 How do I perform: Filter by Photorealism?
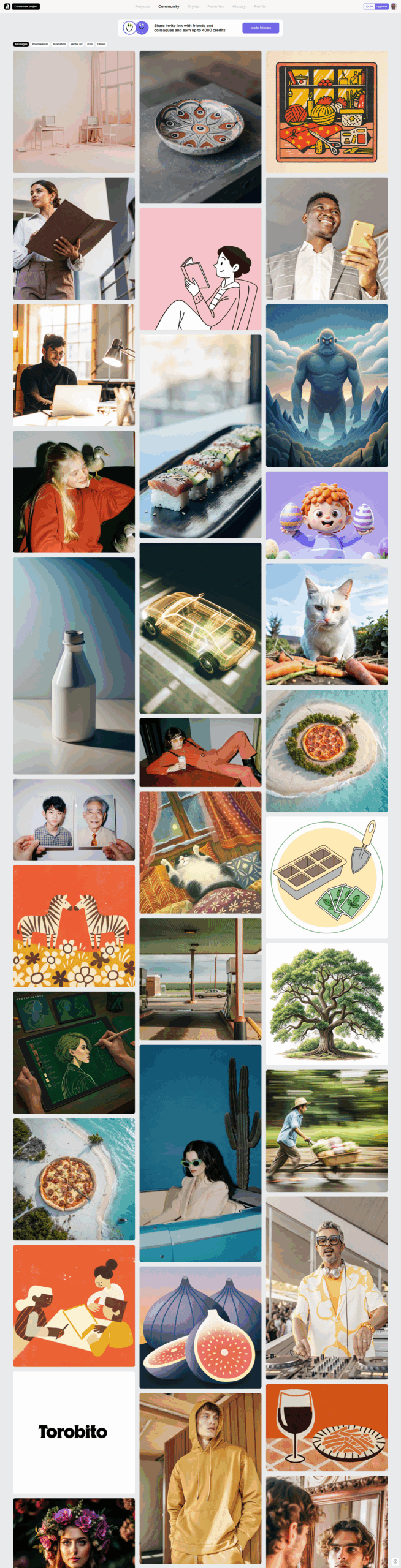pos(40,44)
